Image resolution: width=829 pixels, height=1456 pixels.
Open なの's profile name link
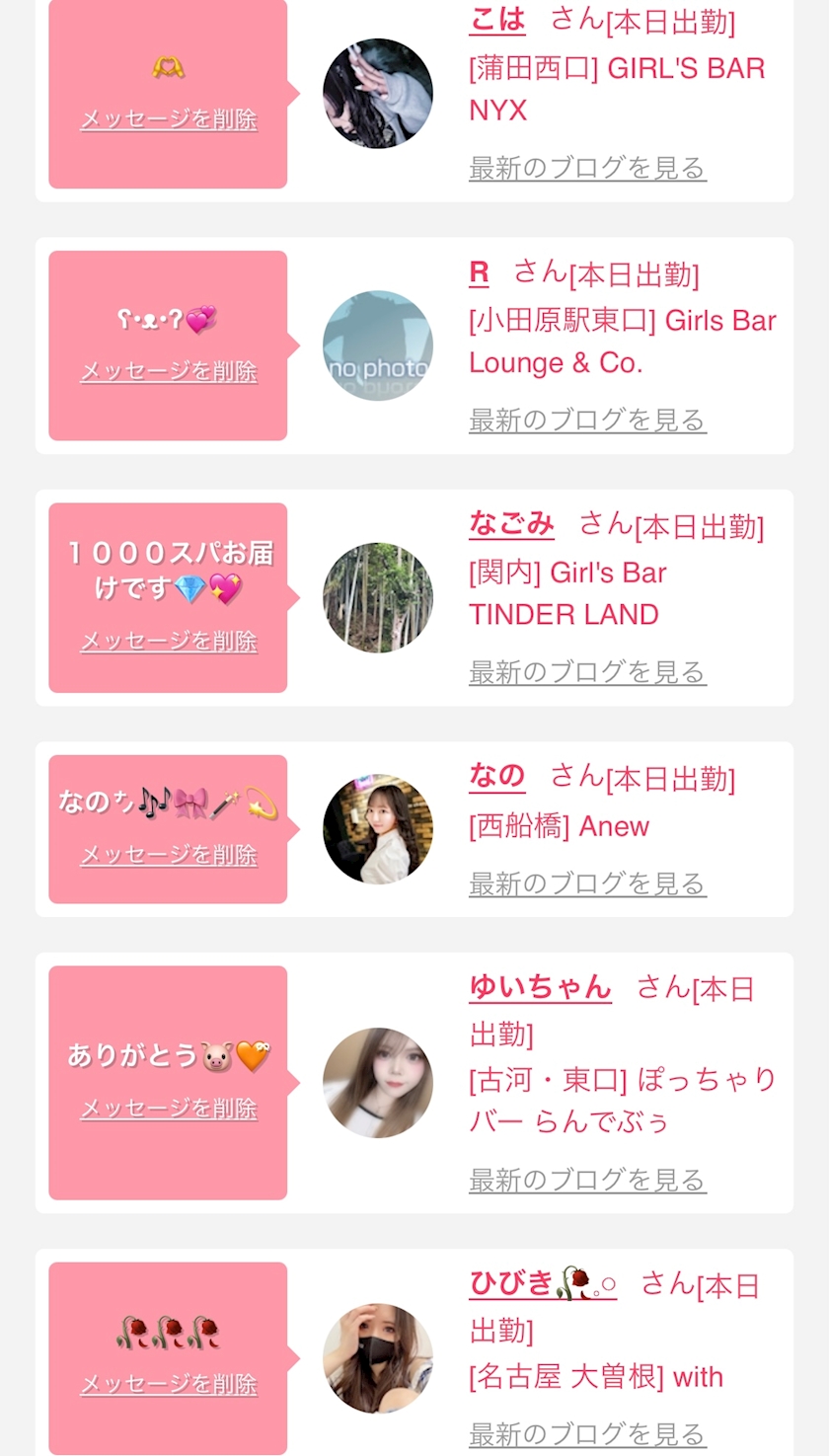click(496, 776)
